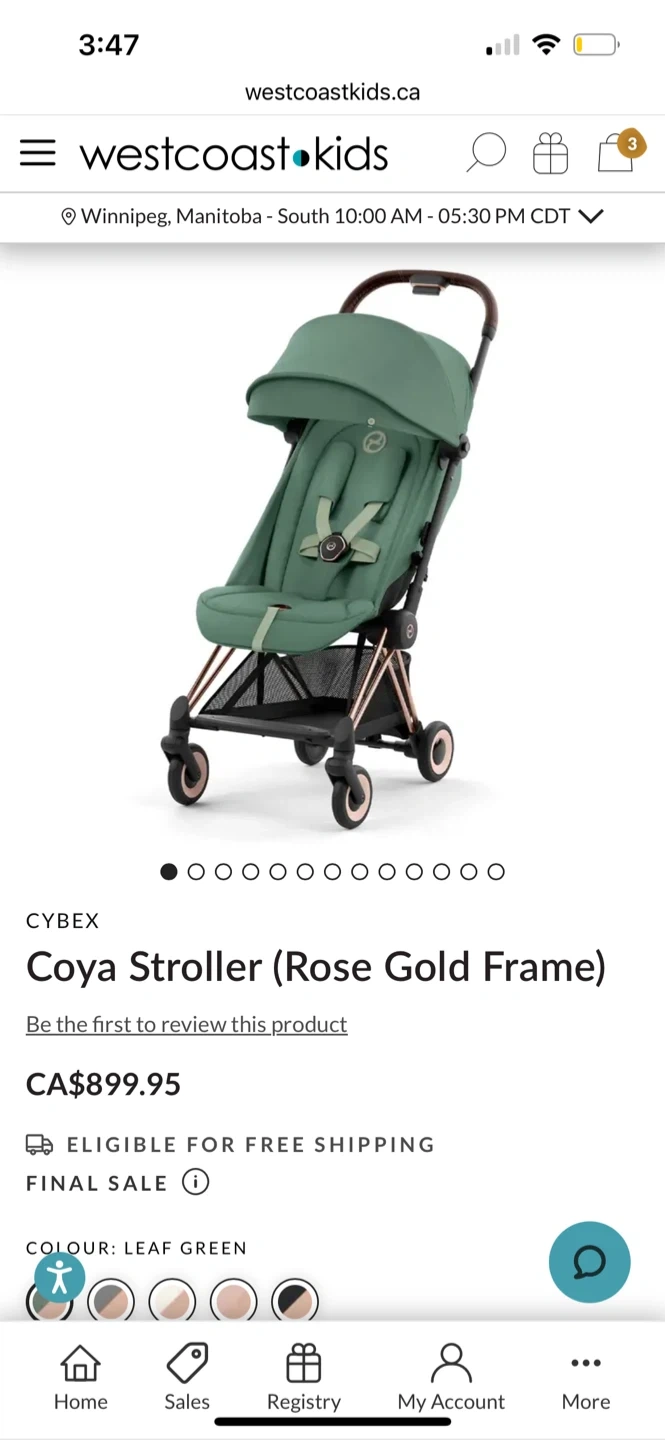Tap the westcoastkids.ca address bar
The height and width of the screenshot is (1440, 665).
pos(332,92)
